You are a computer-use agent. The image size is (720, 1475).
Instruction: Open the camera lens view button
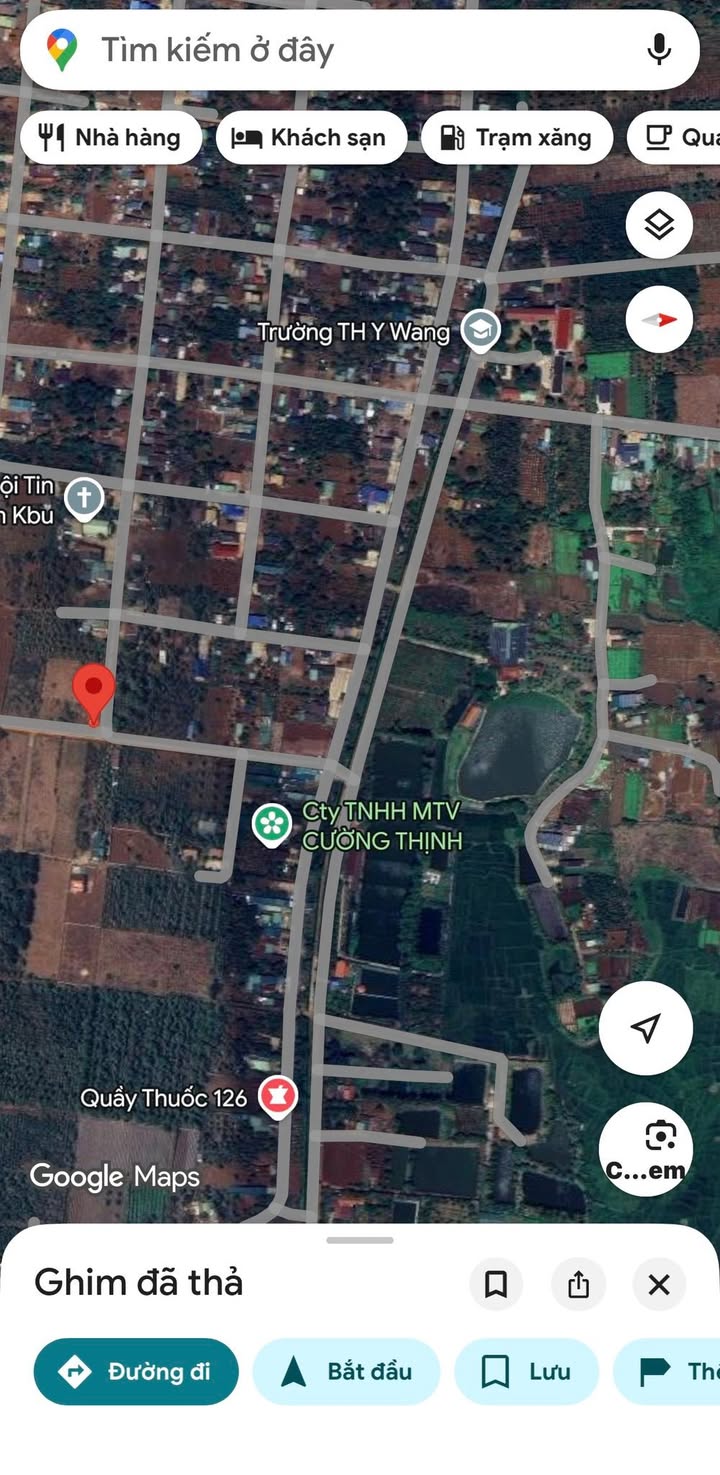pos(646,1148)
